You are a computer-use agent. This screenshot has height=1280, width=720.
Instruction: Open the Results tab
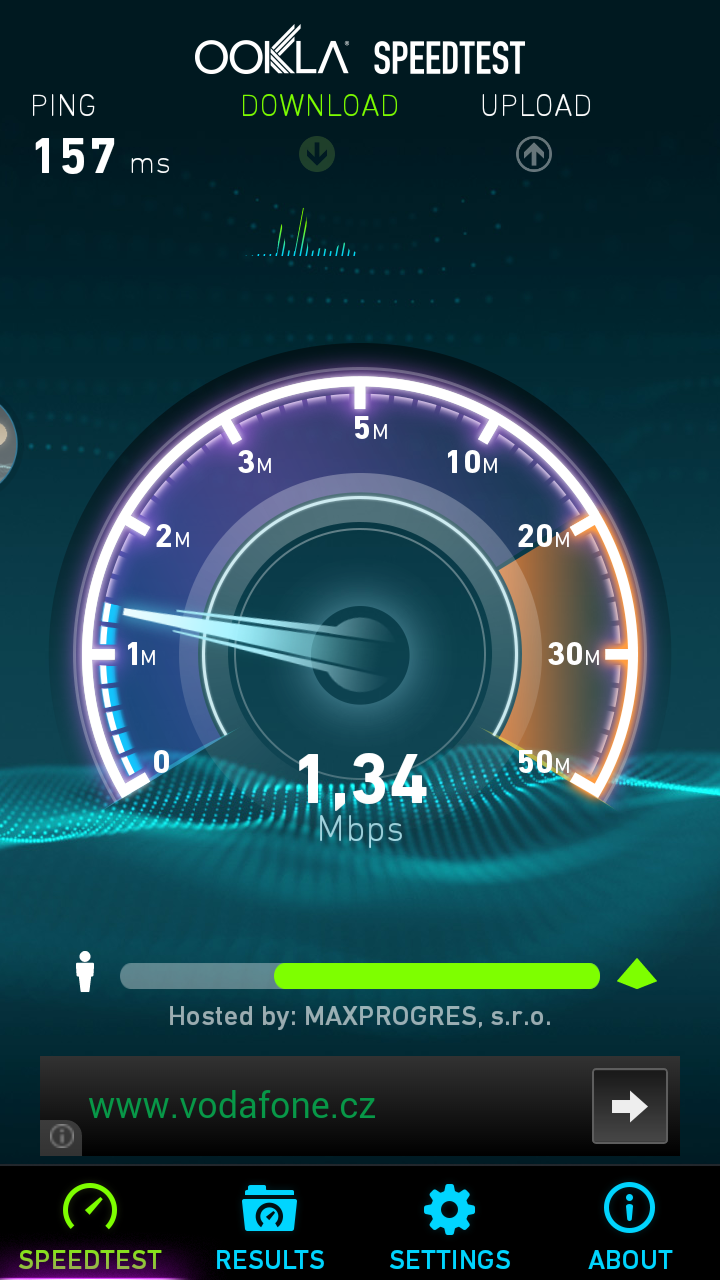point(270,1225)
